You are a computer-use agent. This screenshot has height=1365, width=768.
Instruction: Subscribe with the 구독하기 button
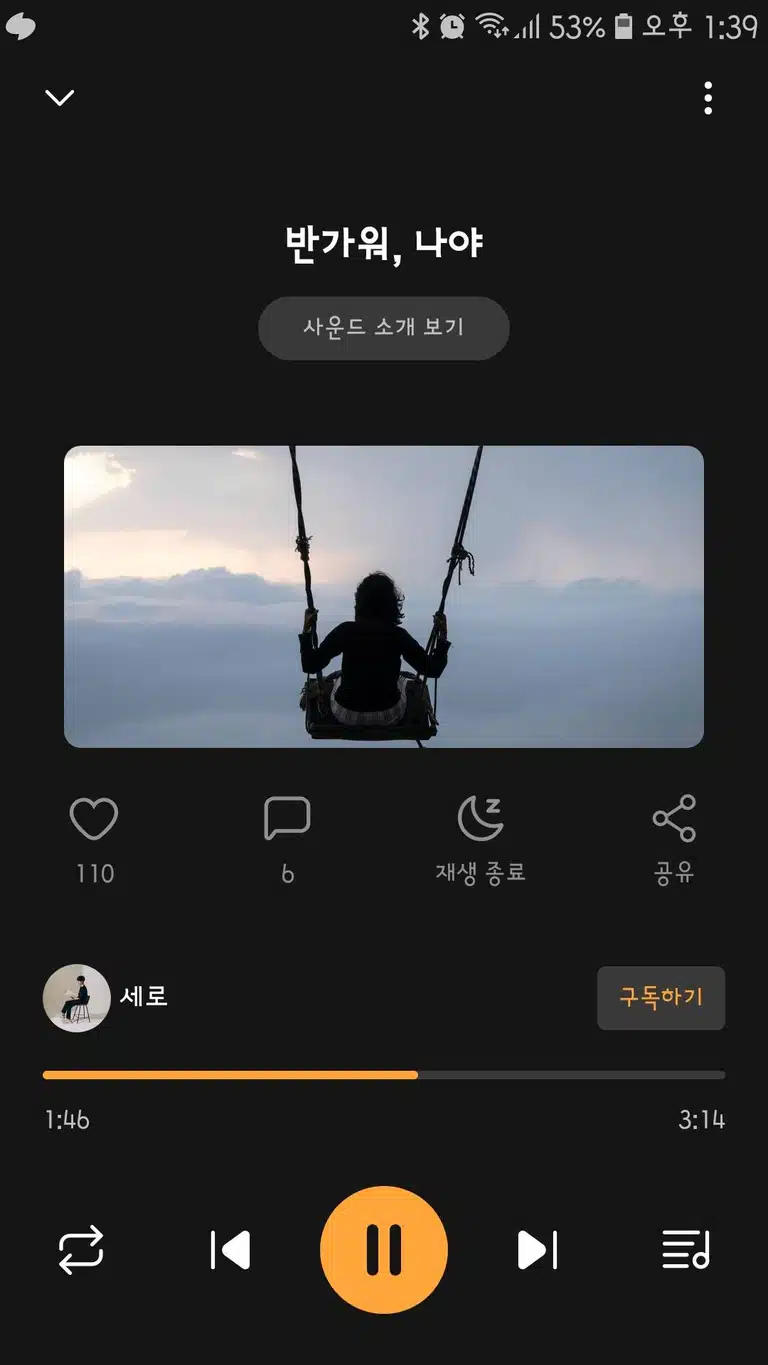(661, 997)
